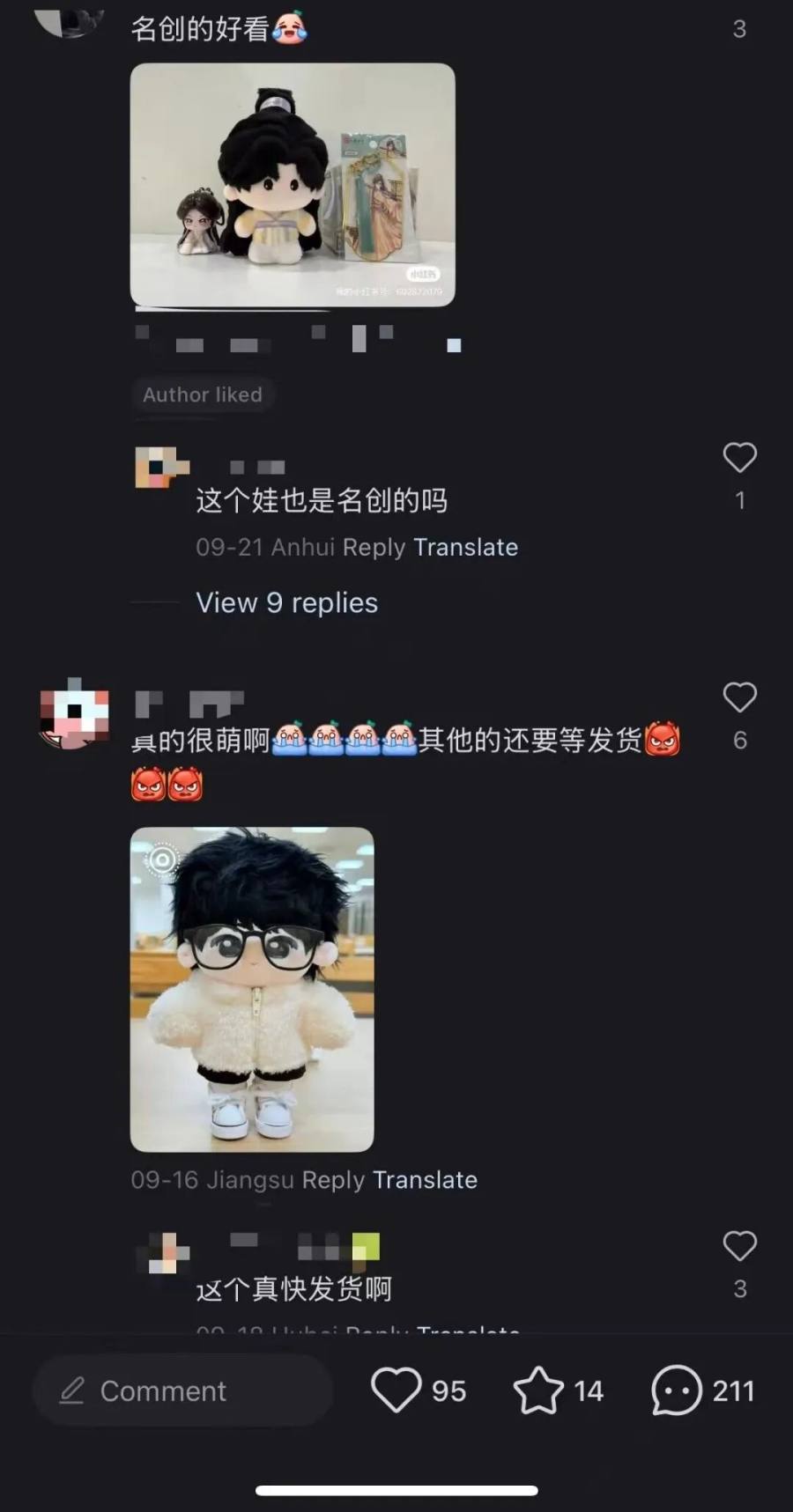Reply to the 09-21 Anhui comment
793x1512 pixels.
click(374, 547)
